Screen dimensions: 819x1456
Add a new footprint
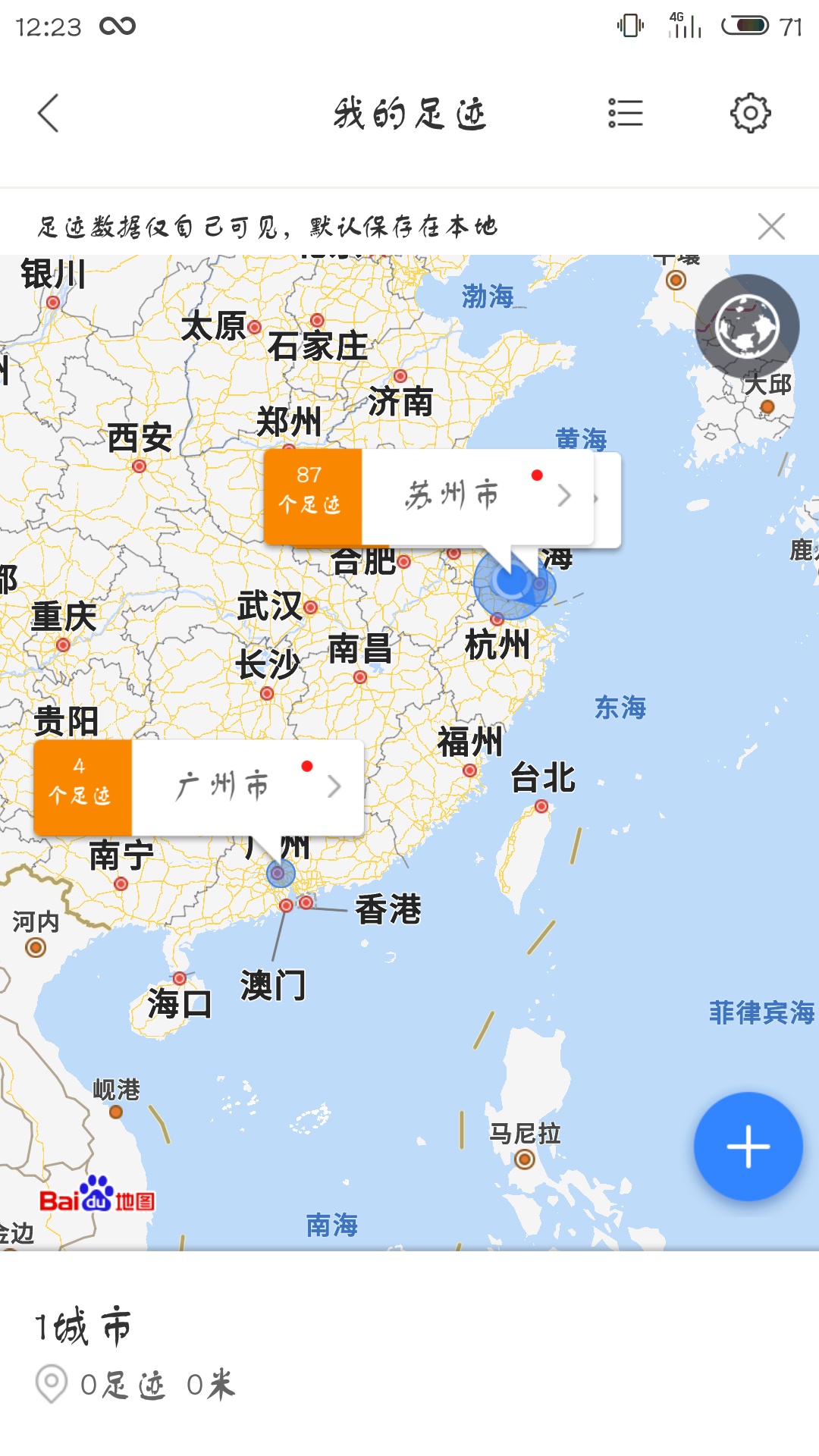748,1146
